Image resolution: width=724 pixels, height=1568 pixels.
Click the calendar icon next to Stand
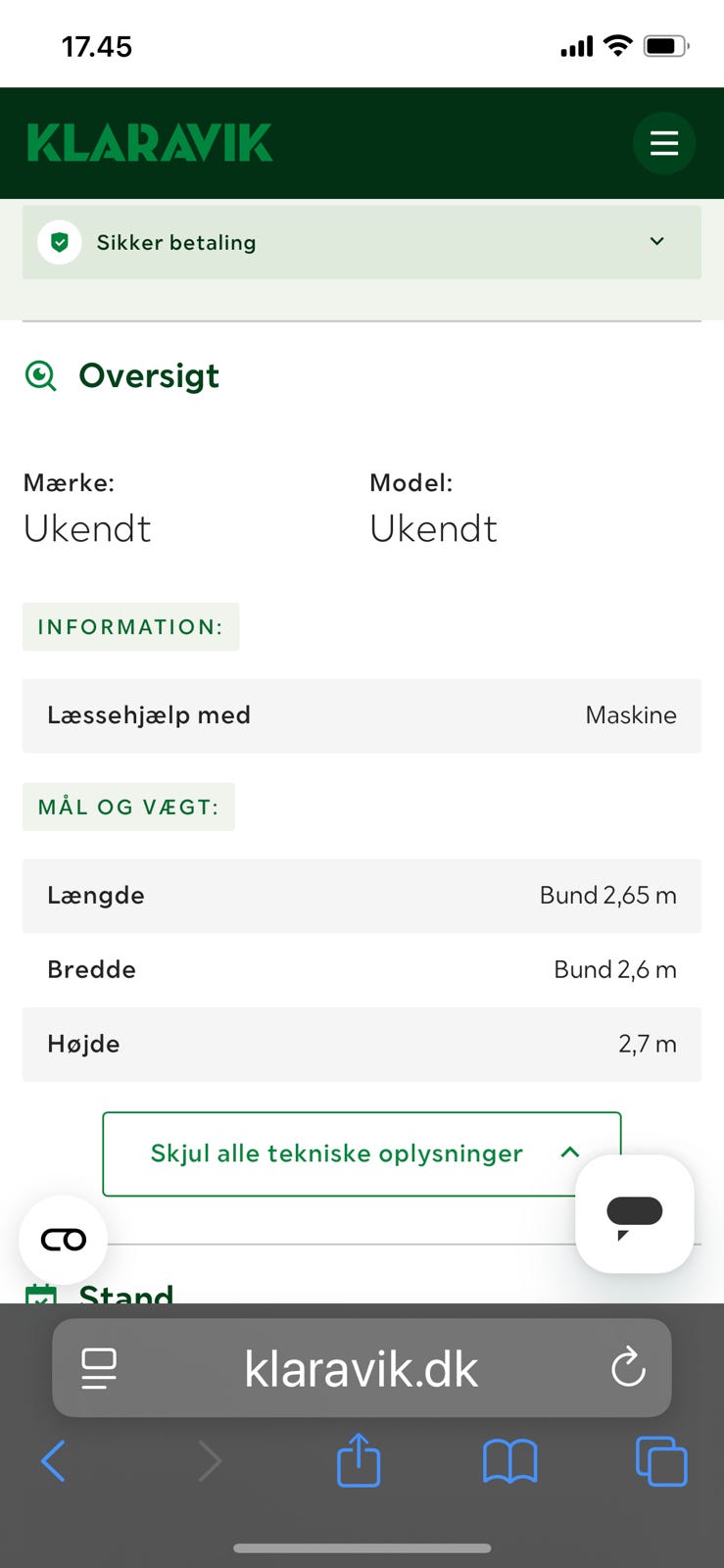pyautogui.click(x=41, y=1294)
